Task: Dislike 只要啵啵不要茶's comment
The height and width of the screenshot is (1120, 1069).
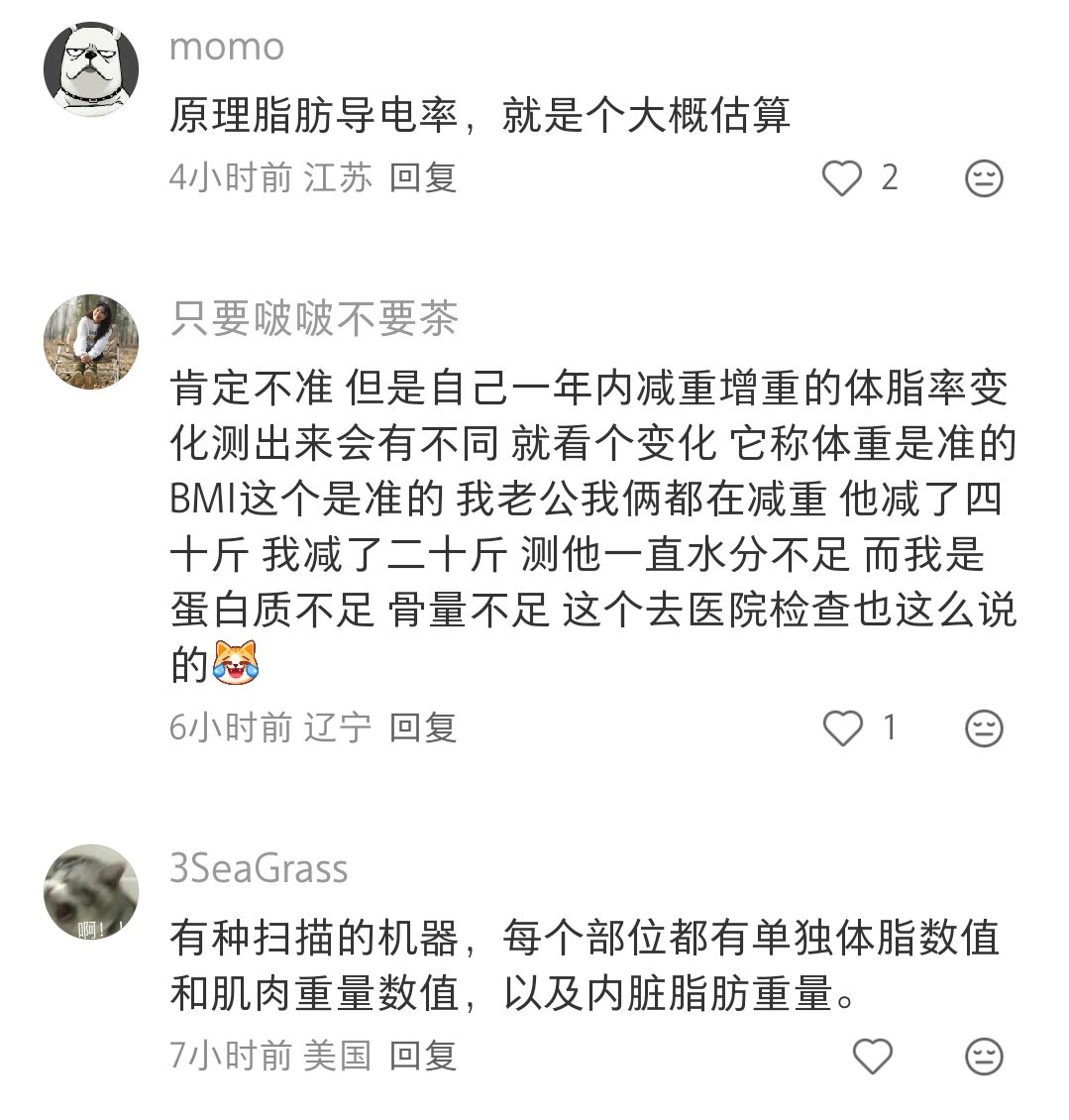Action: tap(983, 728)
